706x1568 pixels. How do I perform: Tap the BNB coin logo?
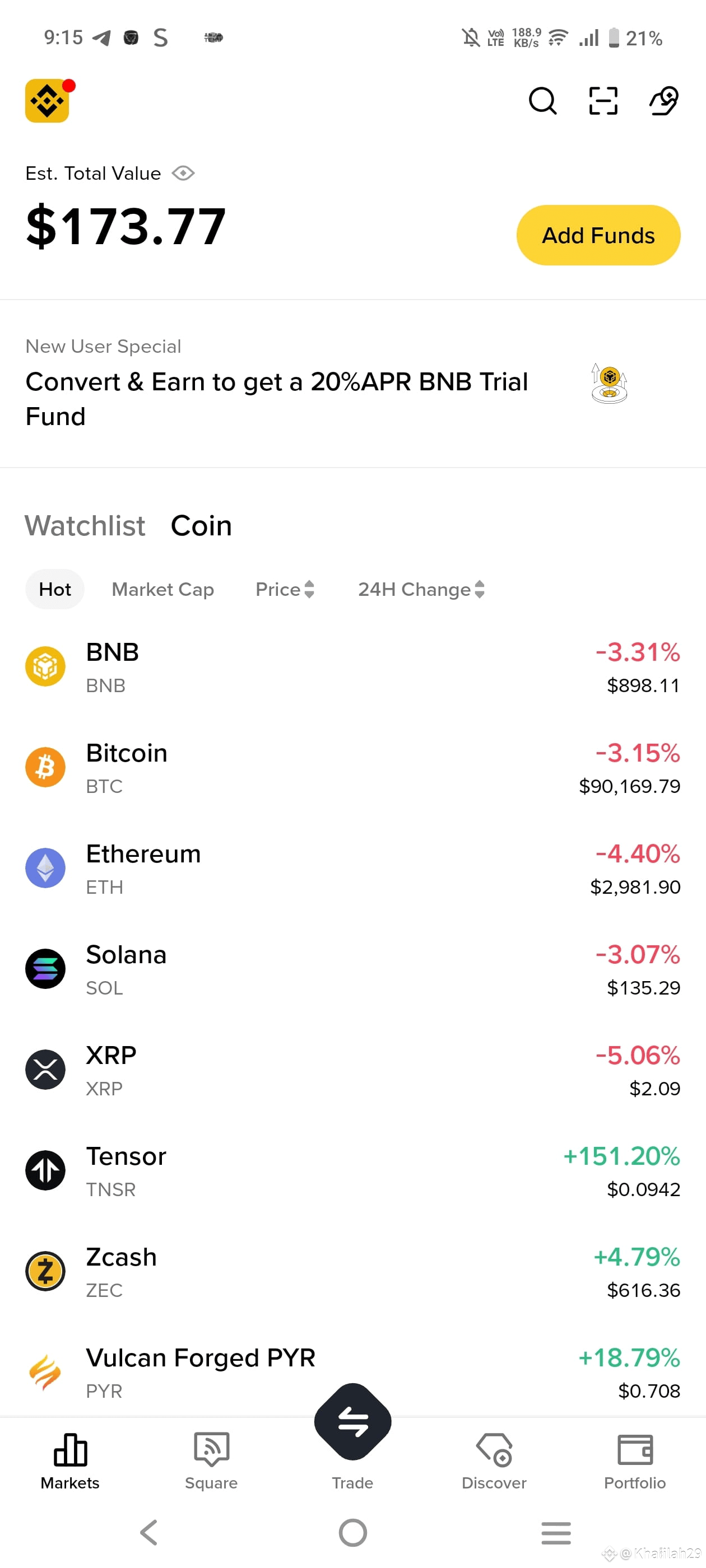coord(45,666)
